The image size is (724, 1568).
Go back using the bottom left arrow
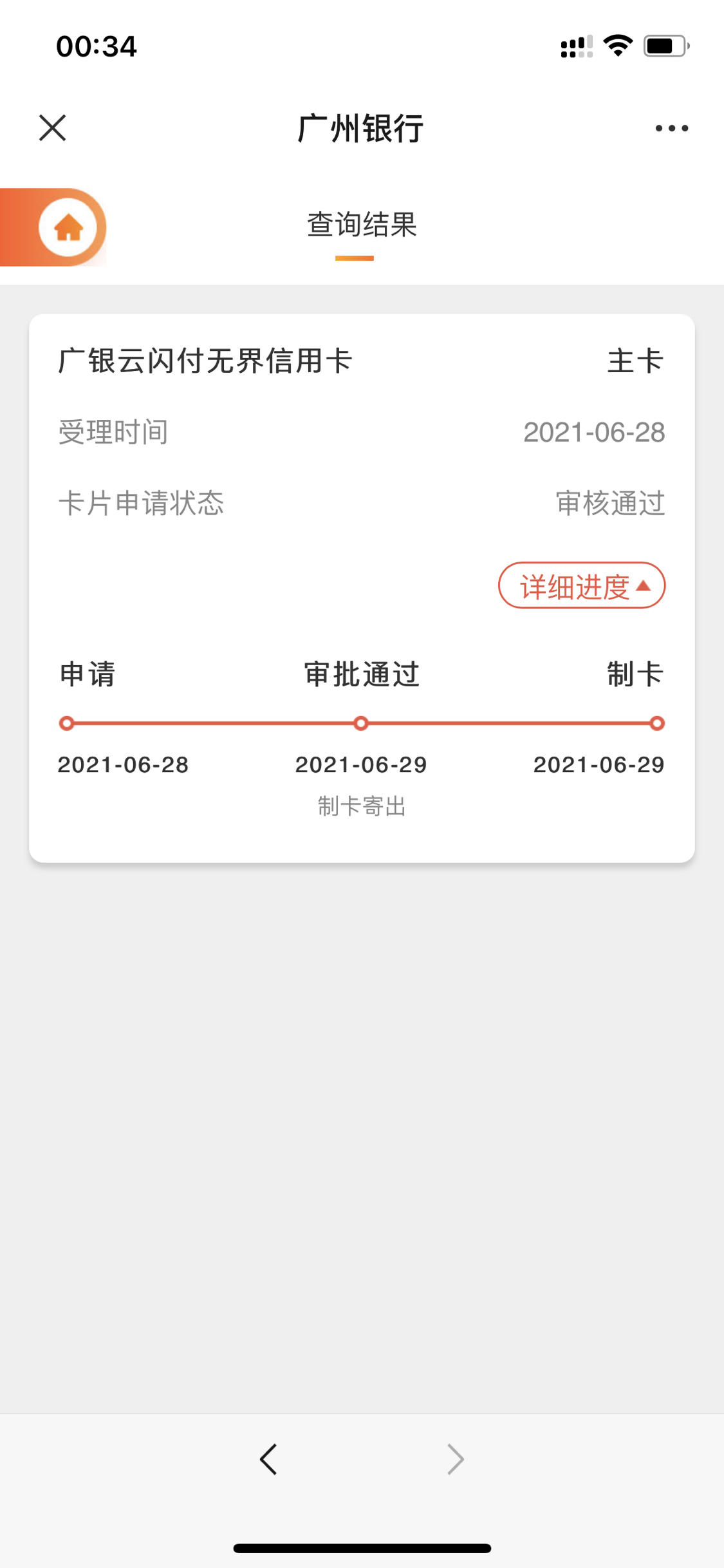coord(268,1459)
